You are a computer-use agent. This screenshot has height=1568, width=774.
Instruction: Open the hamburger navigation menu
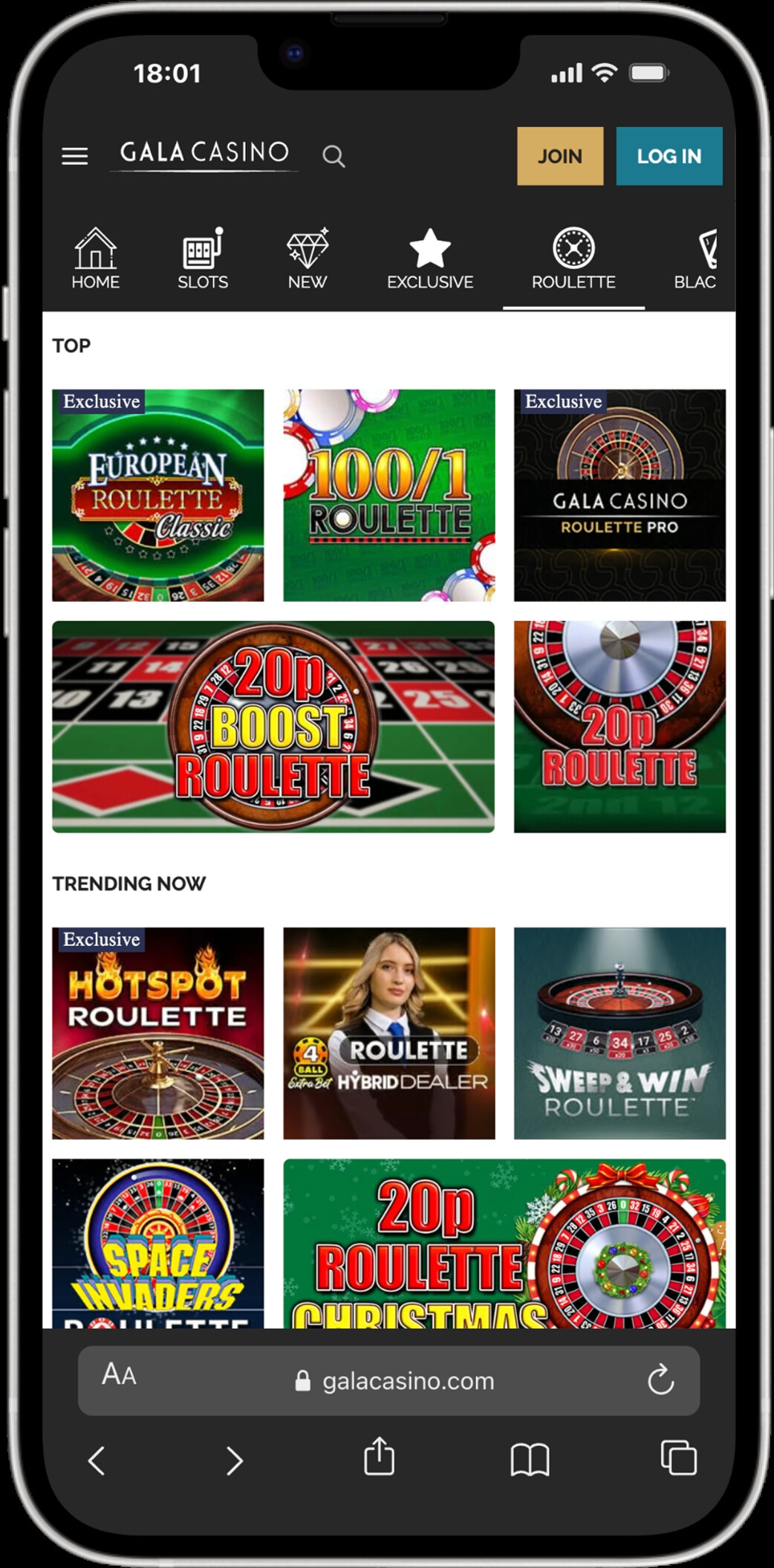coord(74,156)
